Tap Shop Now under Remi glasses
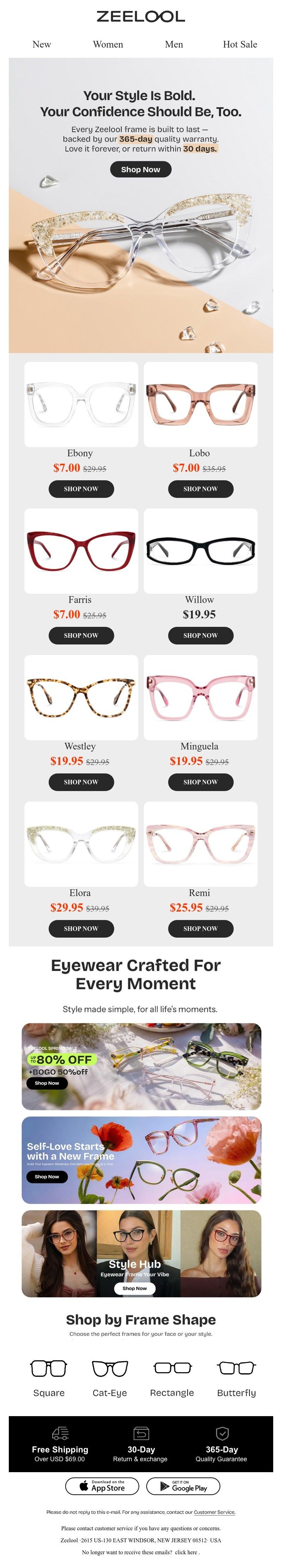Image resolution: width=282 pixels, height=1568 pixels. (x=200, y=929)
